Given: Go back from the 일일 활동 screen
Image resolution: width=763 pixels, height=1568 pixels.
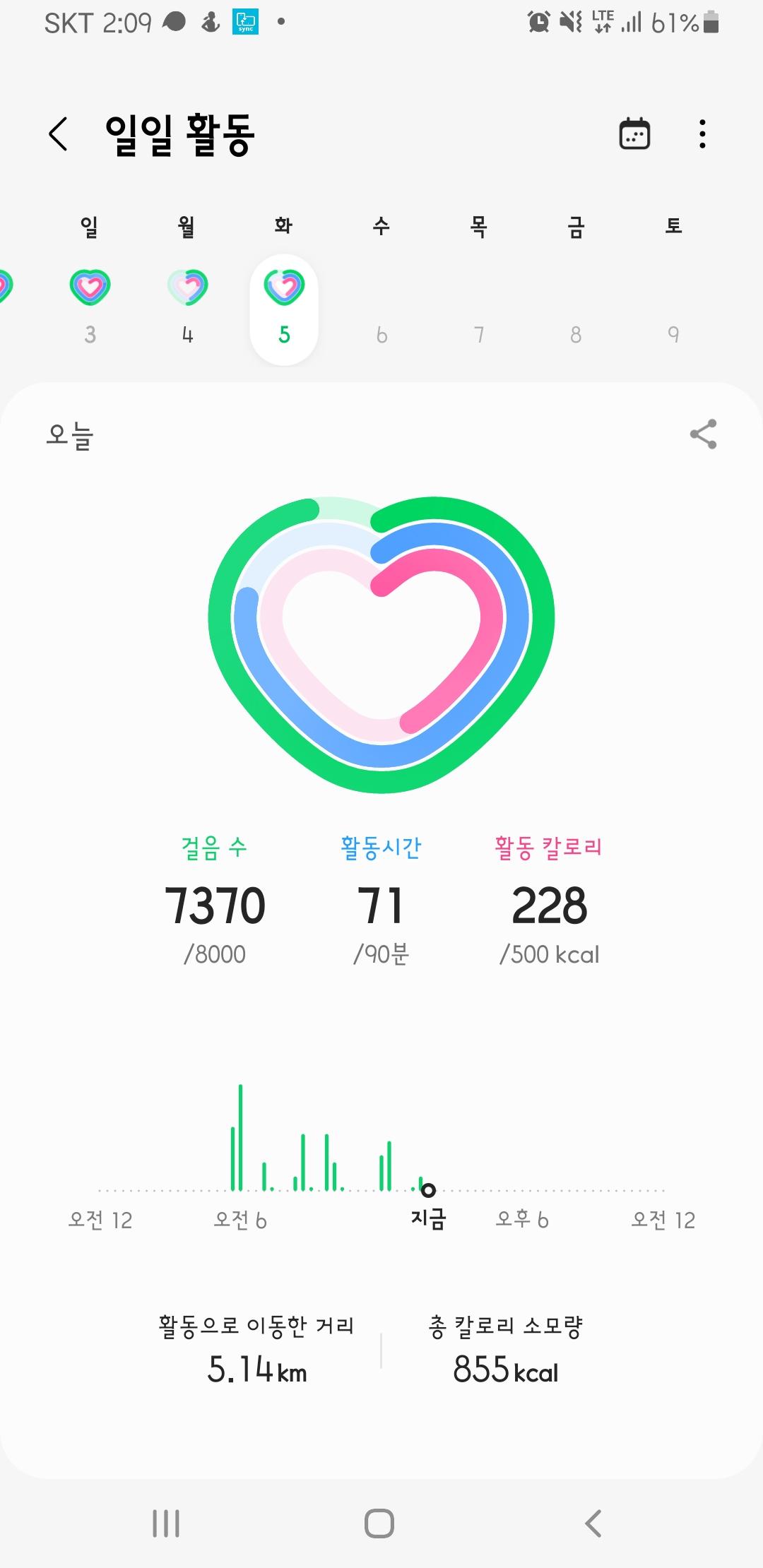Looking at the screenshot, I should tap(58, 134).
